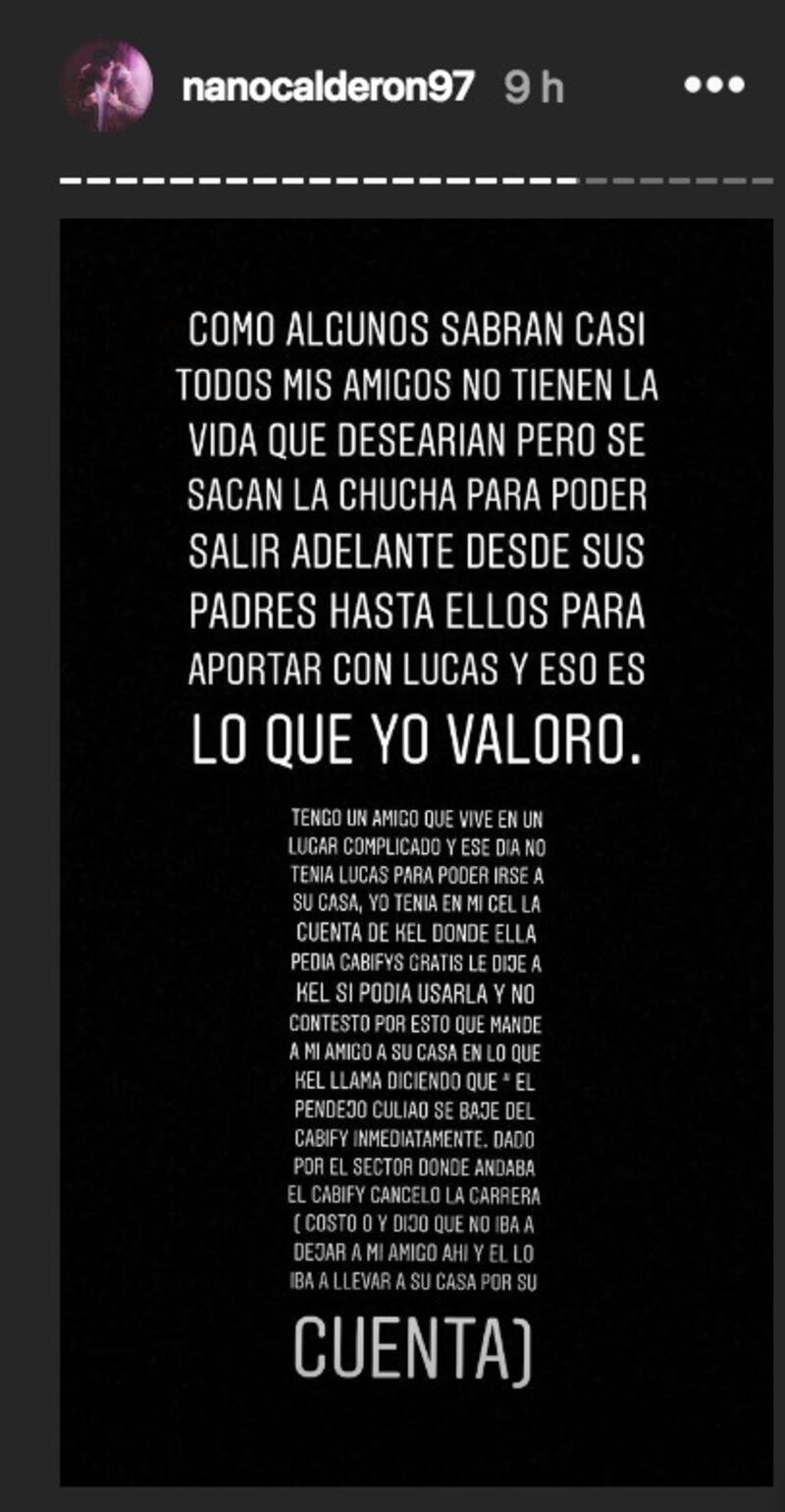Viewport: 785px width, 1512px height.
Task: Open the nanocalderon97 username link
Action: click(328, 86)
